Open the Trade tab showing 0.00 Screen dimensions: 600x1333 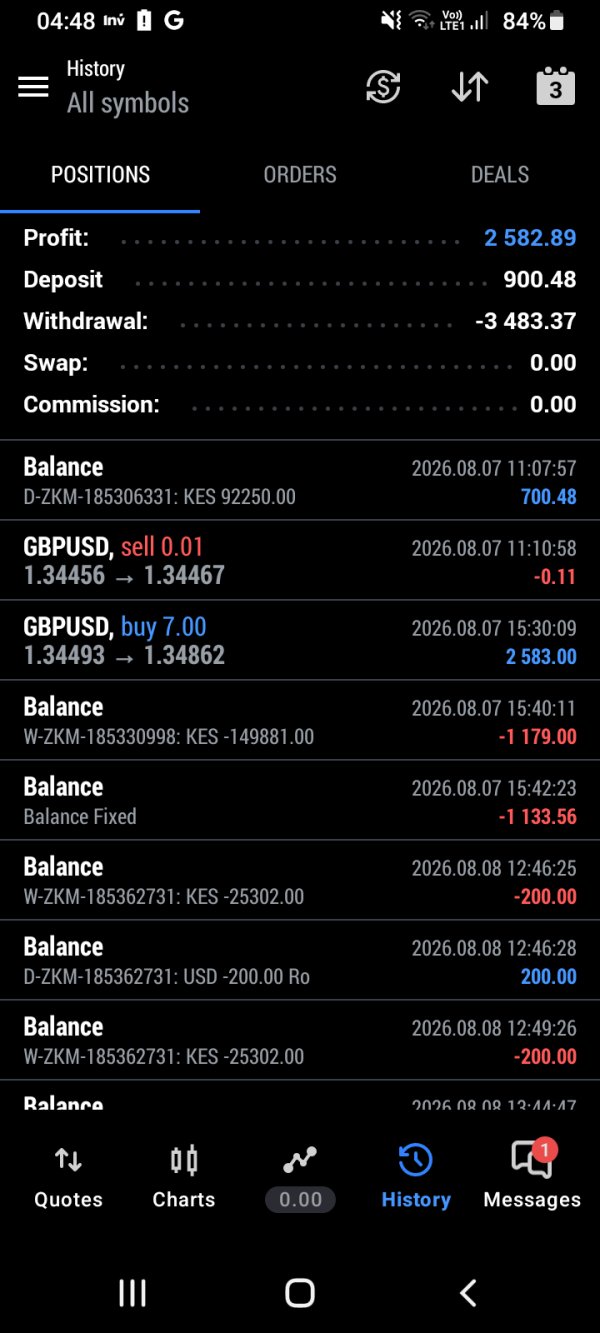point(300,1176)
